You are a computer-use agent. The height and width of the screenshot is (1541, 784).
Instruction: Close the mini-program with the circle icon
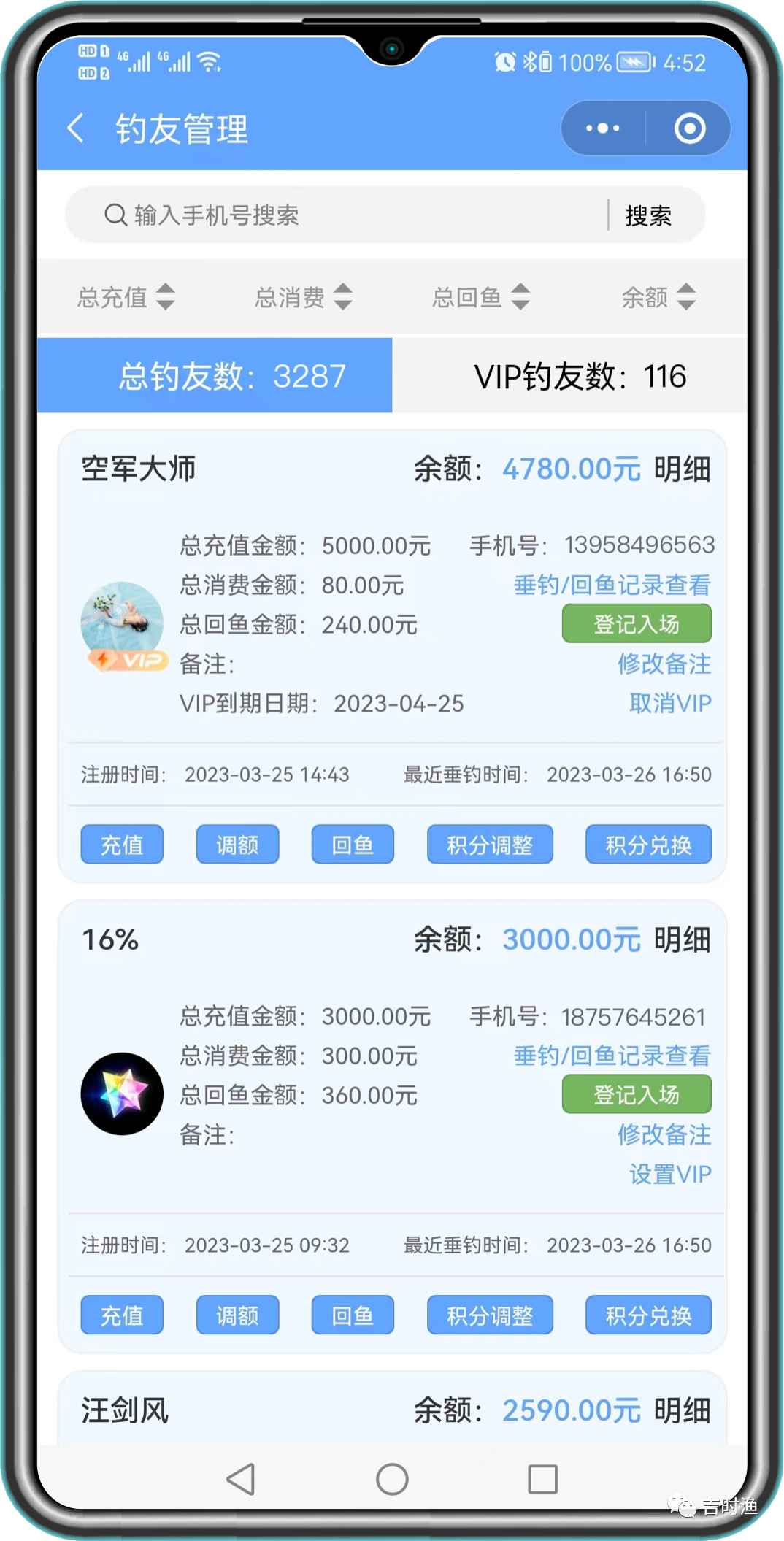689,128
